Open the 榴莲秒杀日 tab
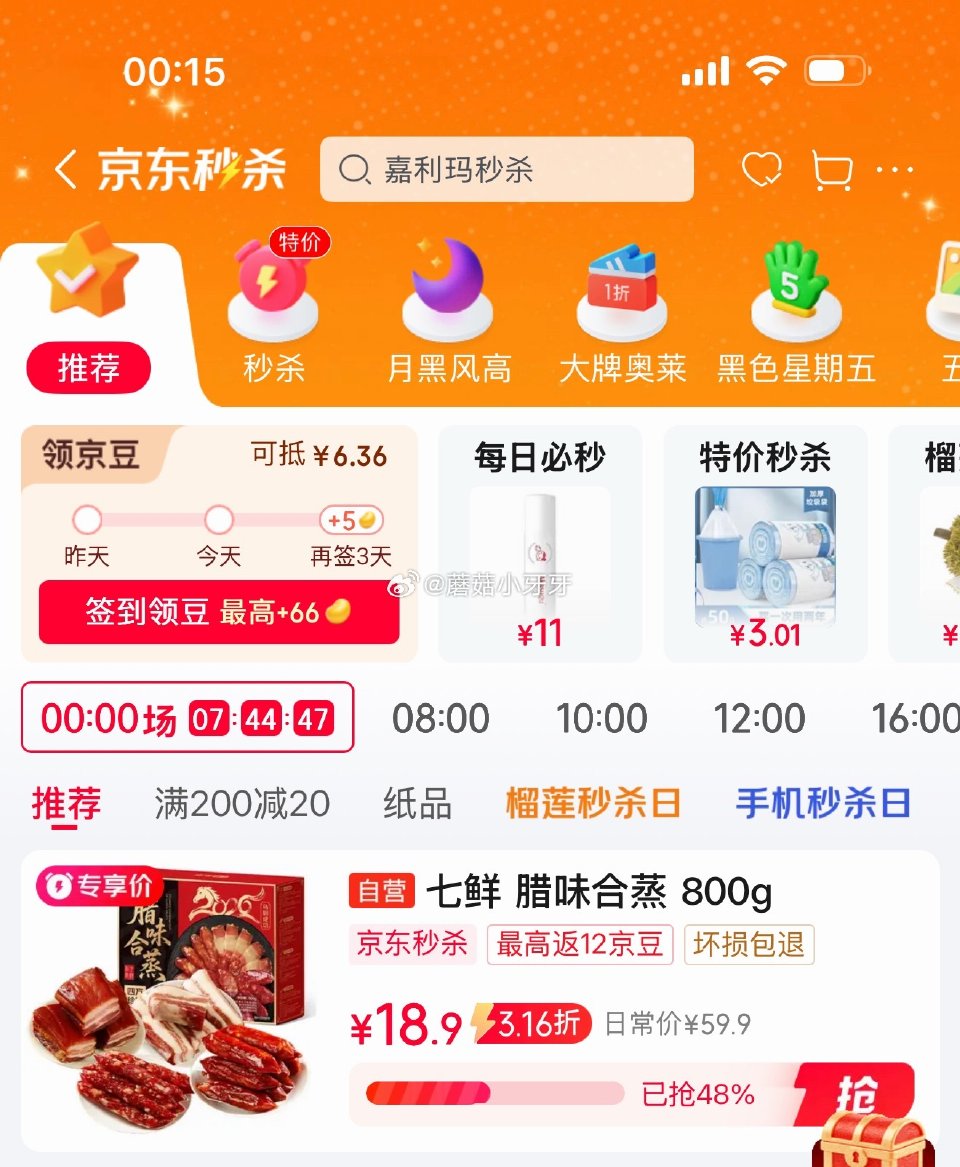960x1167 pixels. click(591, 803)
